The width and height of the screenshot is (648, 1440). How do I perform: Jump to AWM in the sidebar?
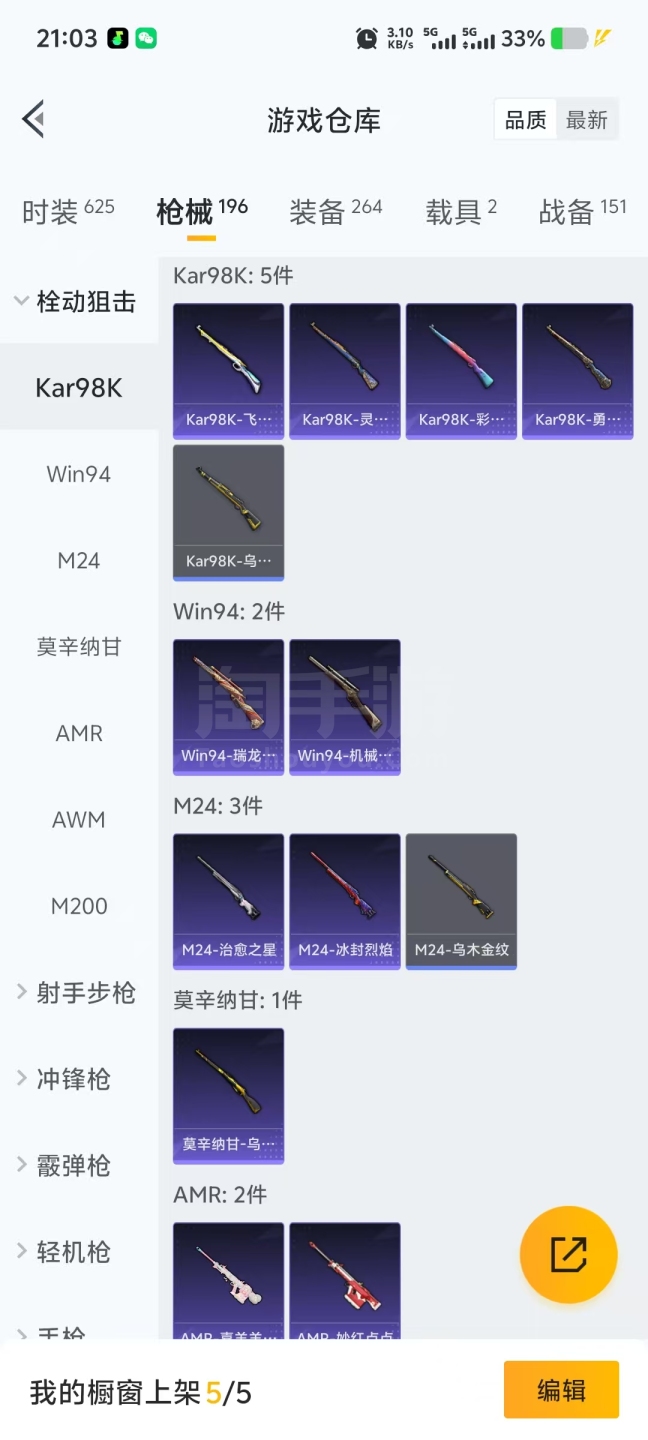click(x=78, y=820)
